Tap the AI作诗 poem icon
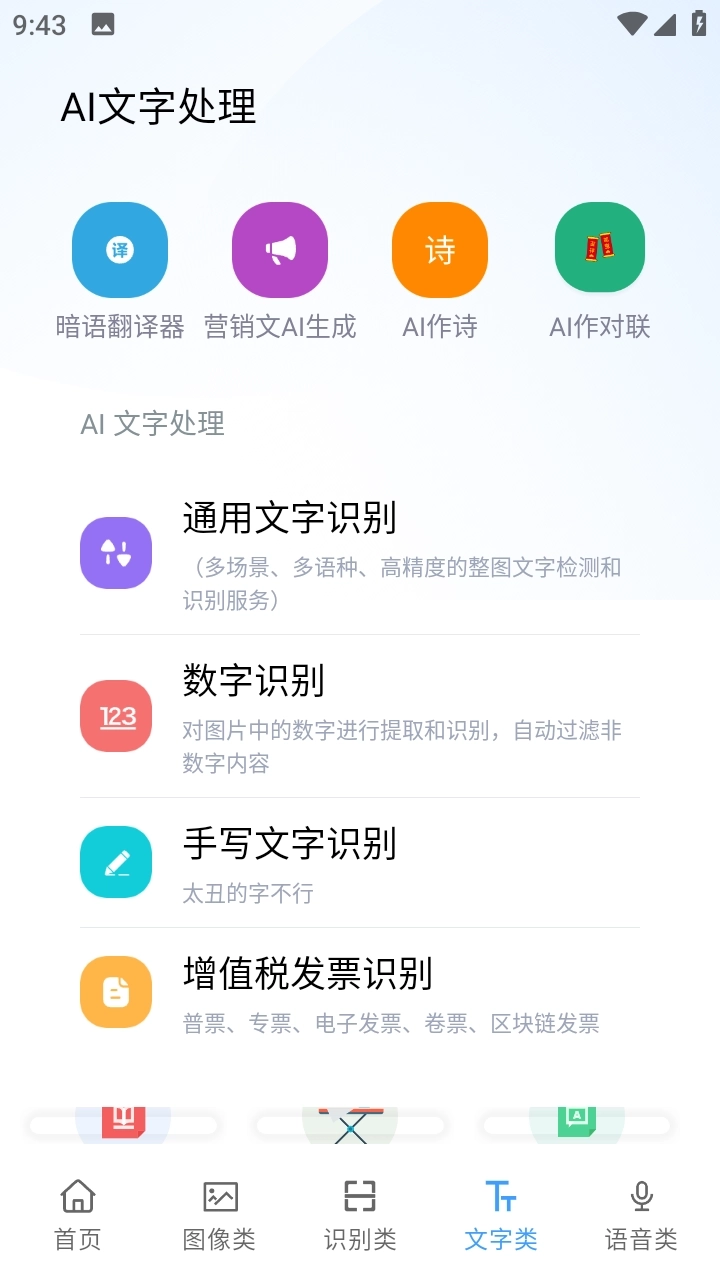 click(x=440, y=249)
